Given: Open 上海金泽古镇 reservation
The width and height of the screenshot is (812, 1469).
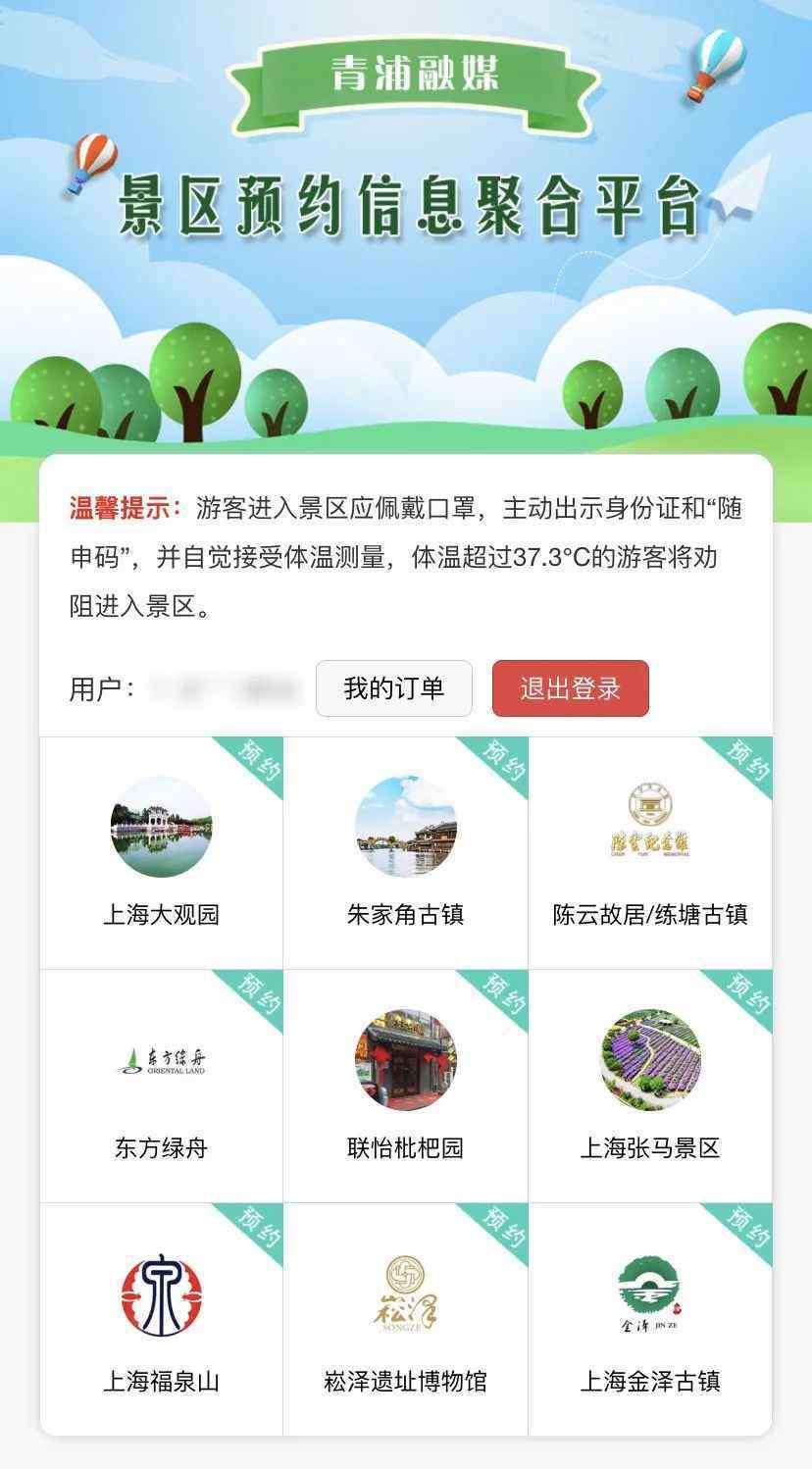Looking at the screenshot, I should tap(650, 1320).
